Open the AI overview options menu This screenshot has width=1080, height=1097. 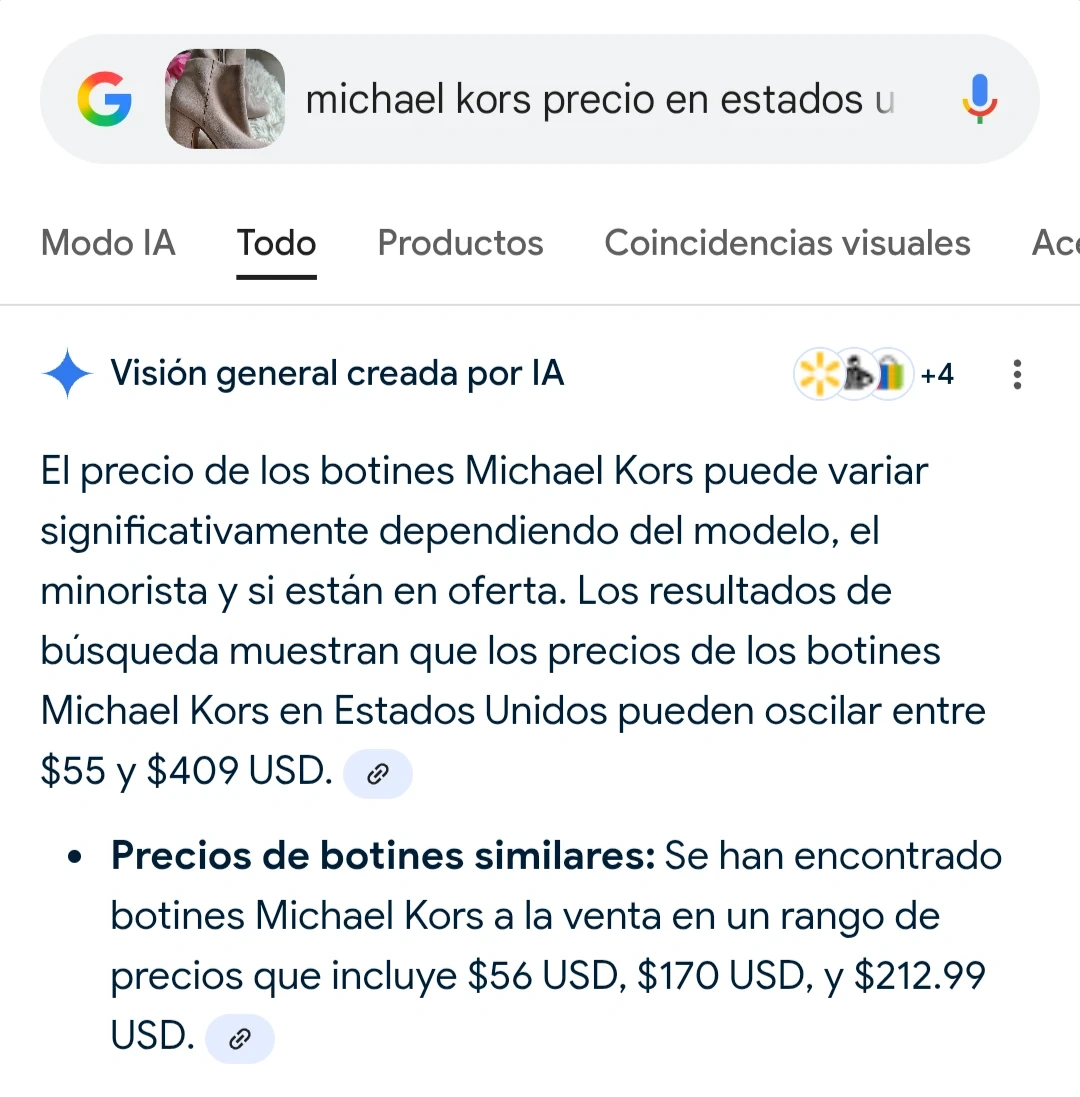click(x=1017, y=375)
